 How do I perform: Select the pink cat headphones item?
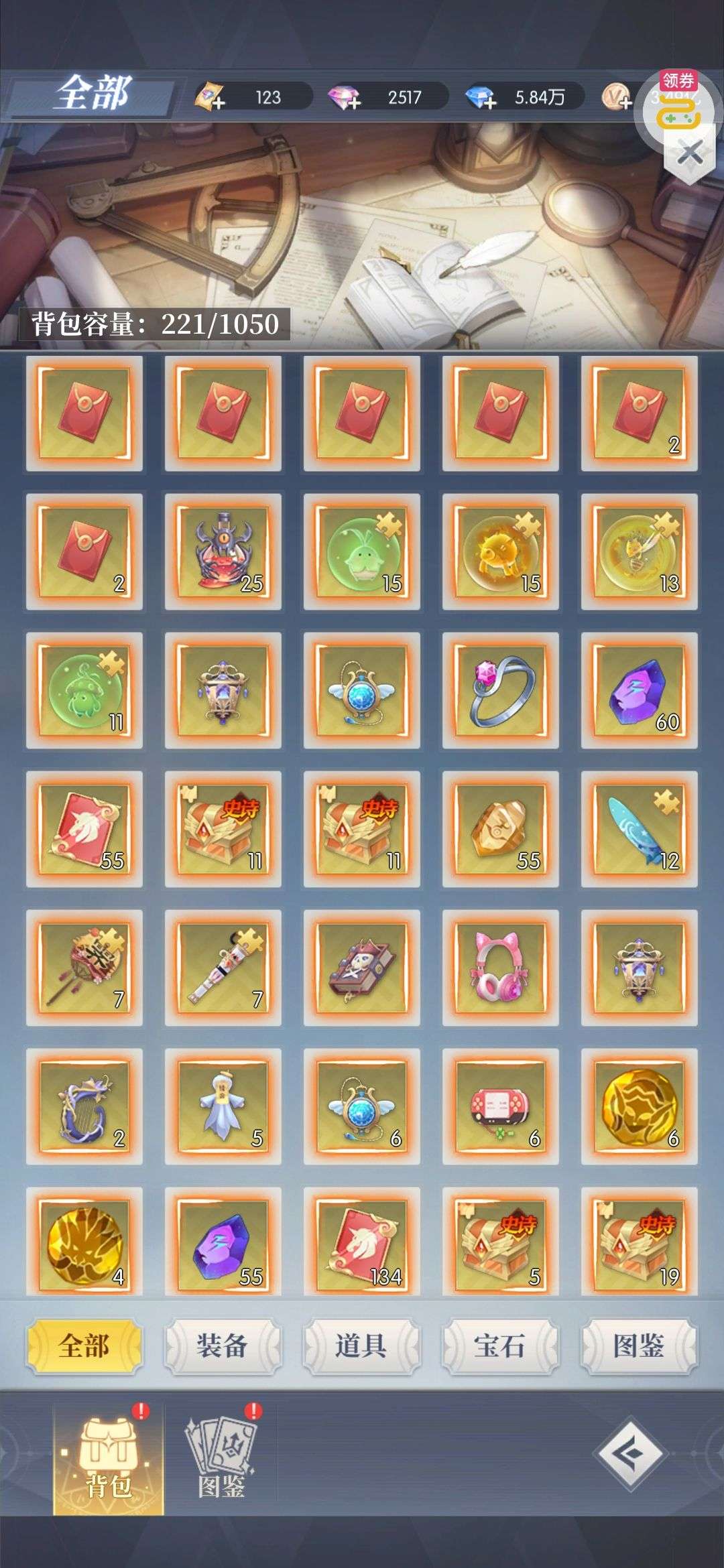500,967
